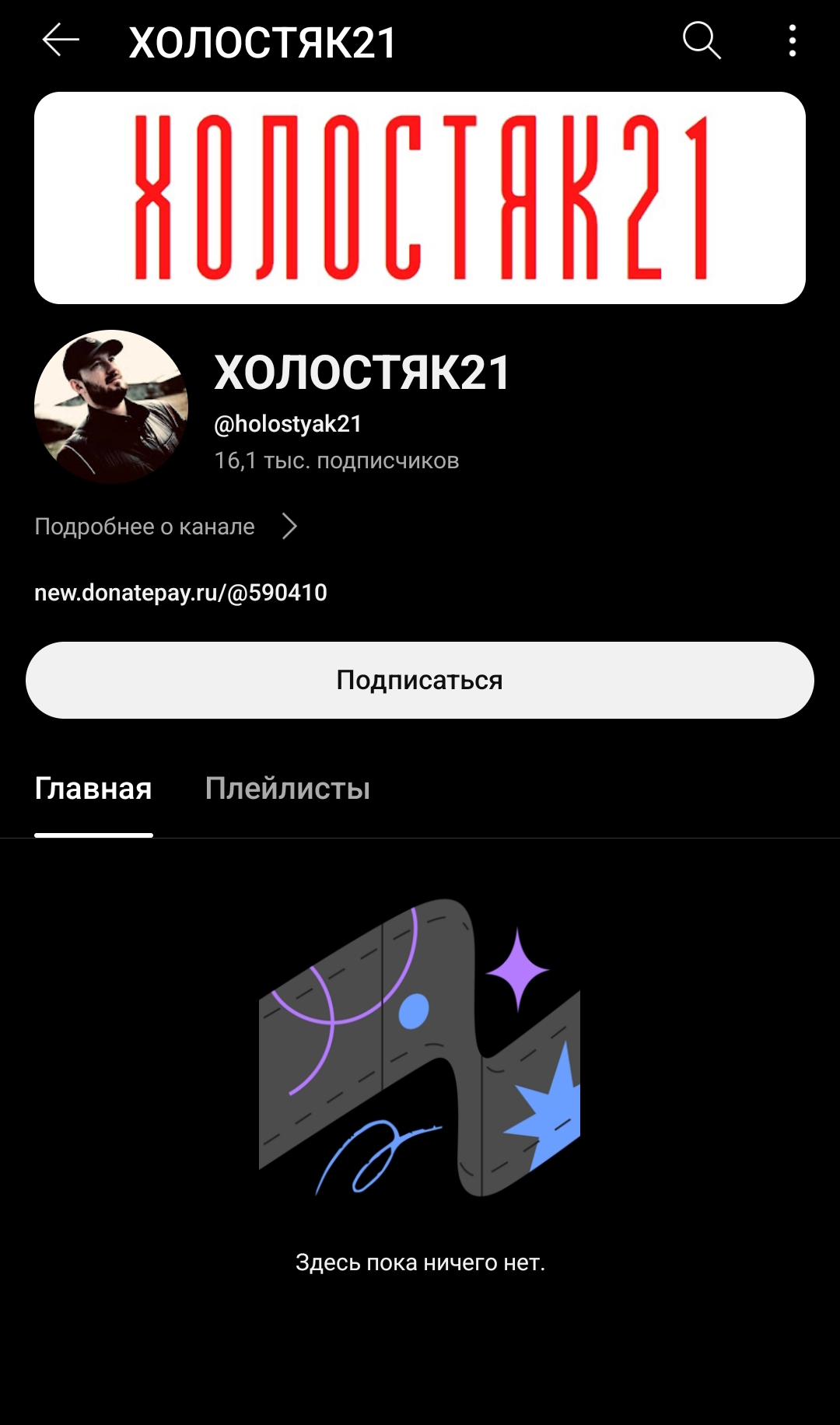
Task: Open search on the channel page
Action: click(x=702, y=40)
